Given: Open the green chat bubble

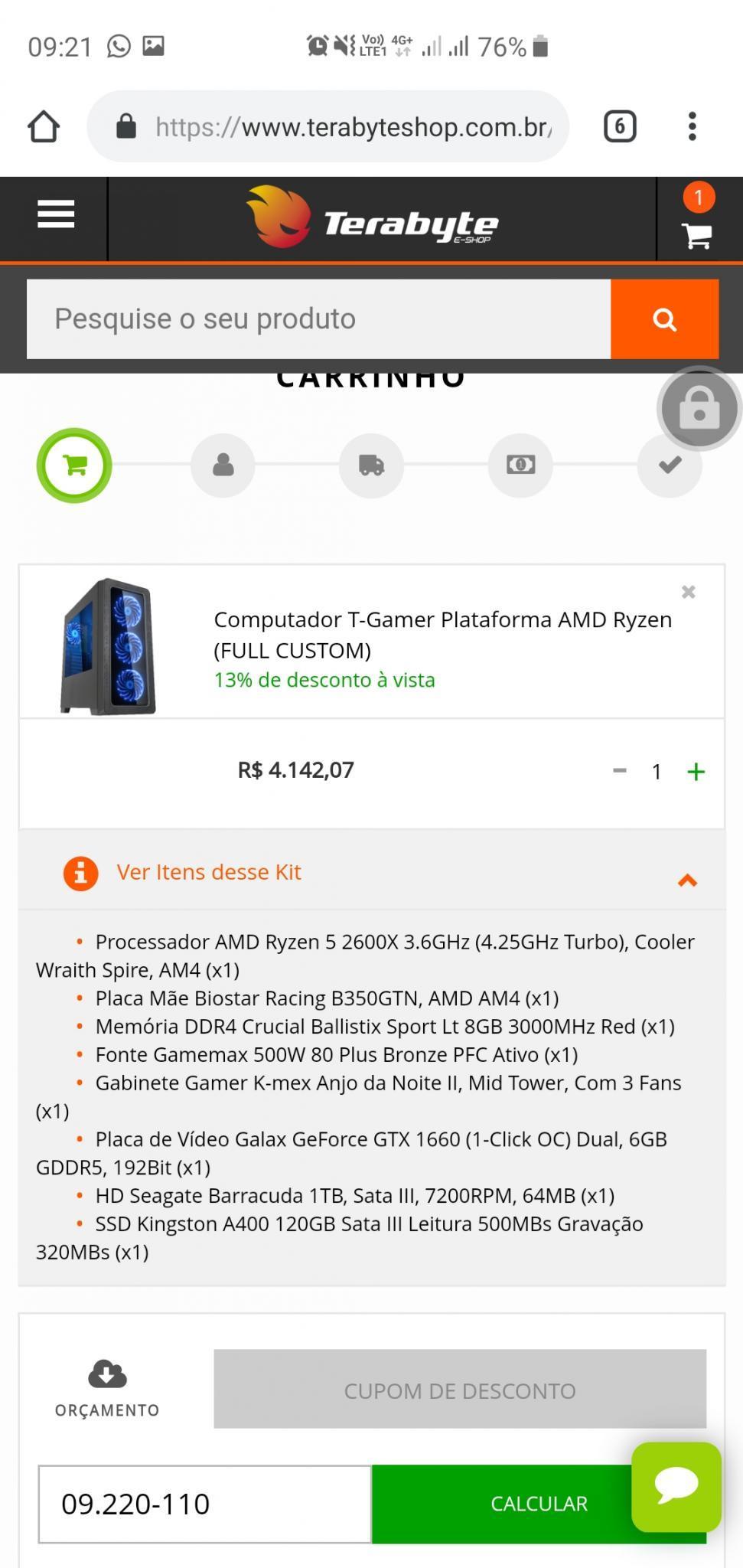Looking at the screenshot, I should click(x=676, y=1487).
